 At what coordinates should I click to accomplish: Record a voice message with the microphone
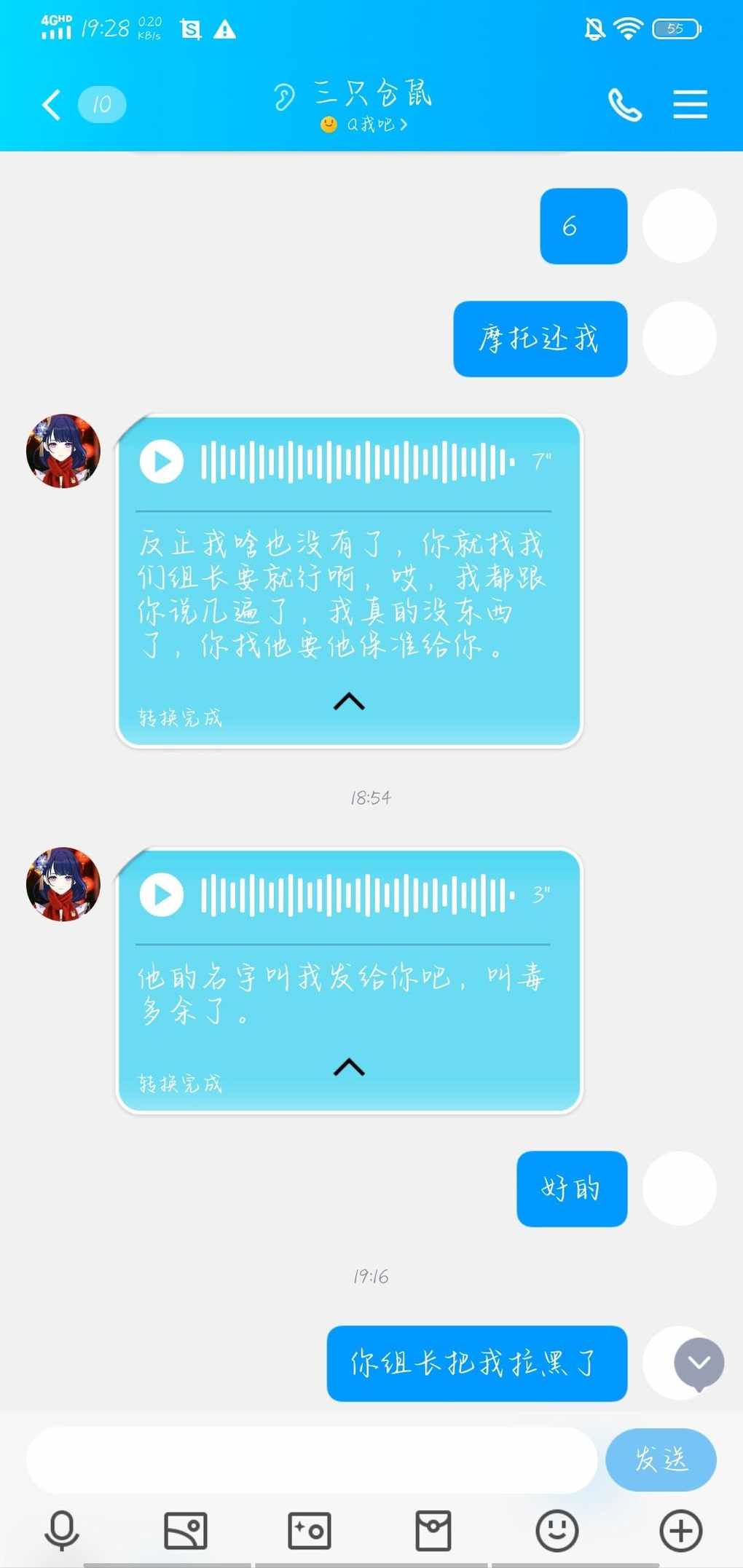[62, 1530]
